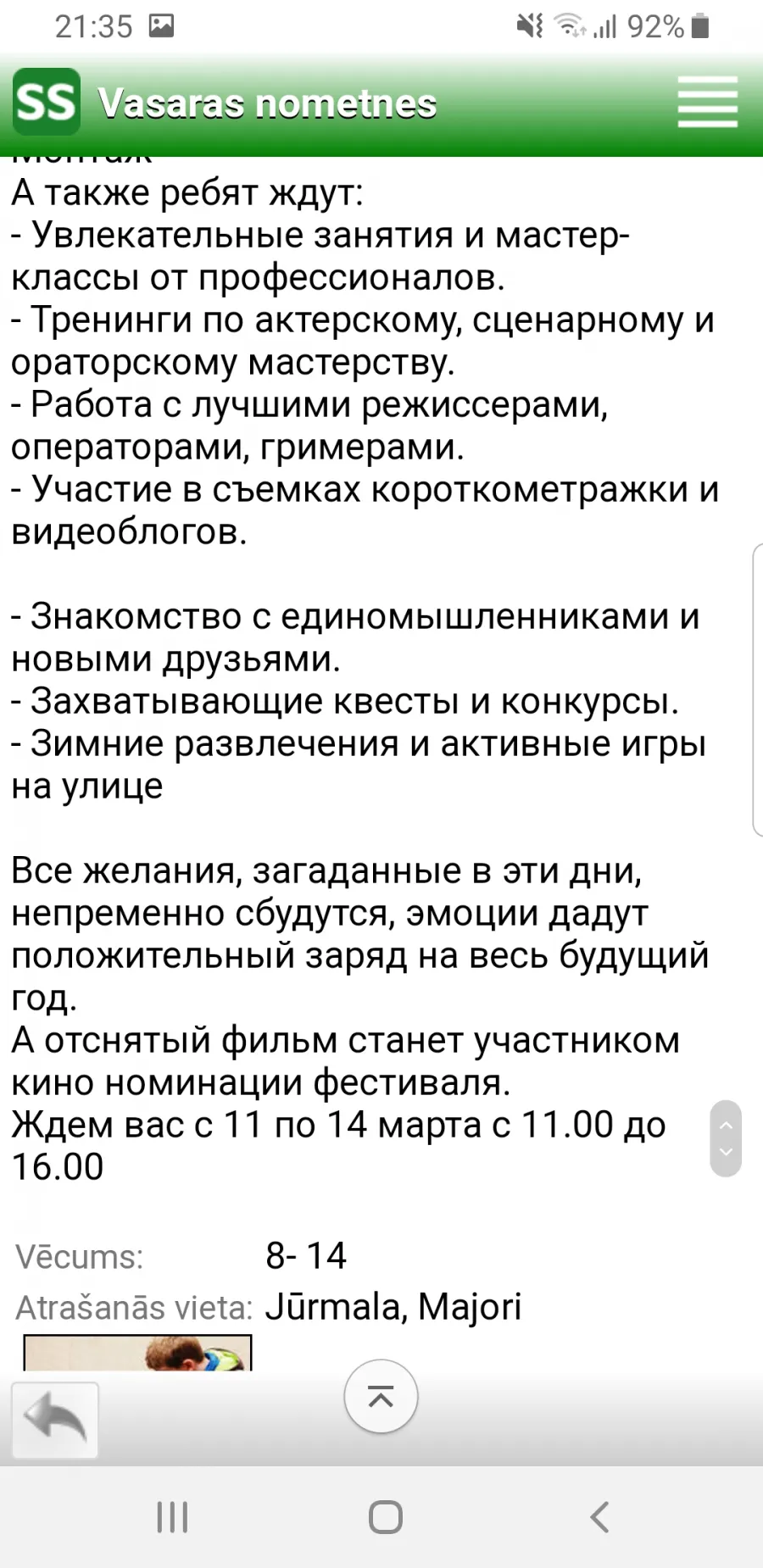This screenshot has height=1568, width=763.
Task: Open recent apps from navigation bar
Action: coord(172,1517)
